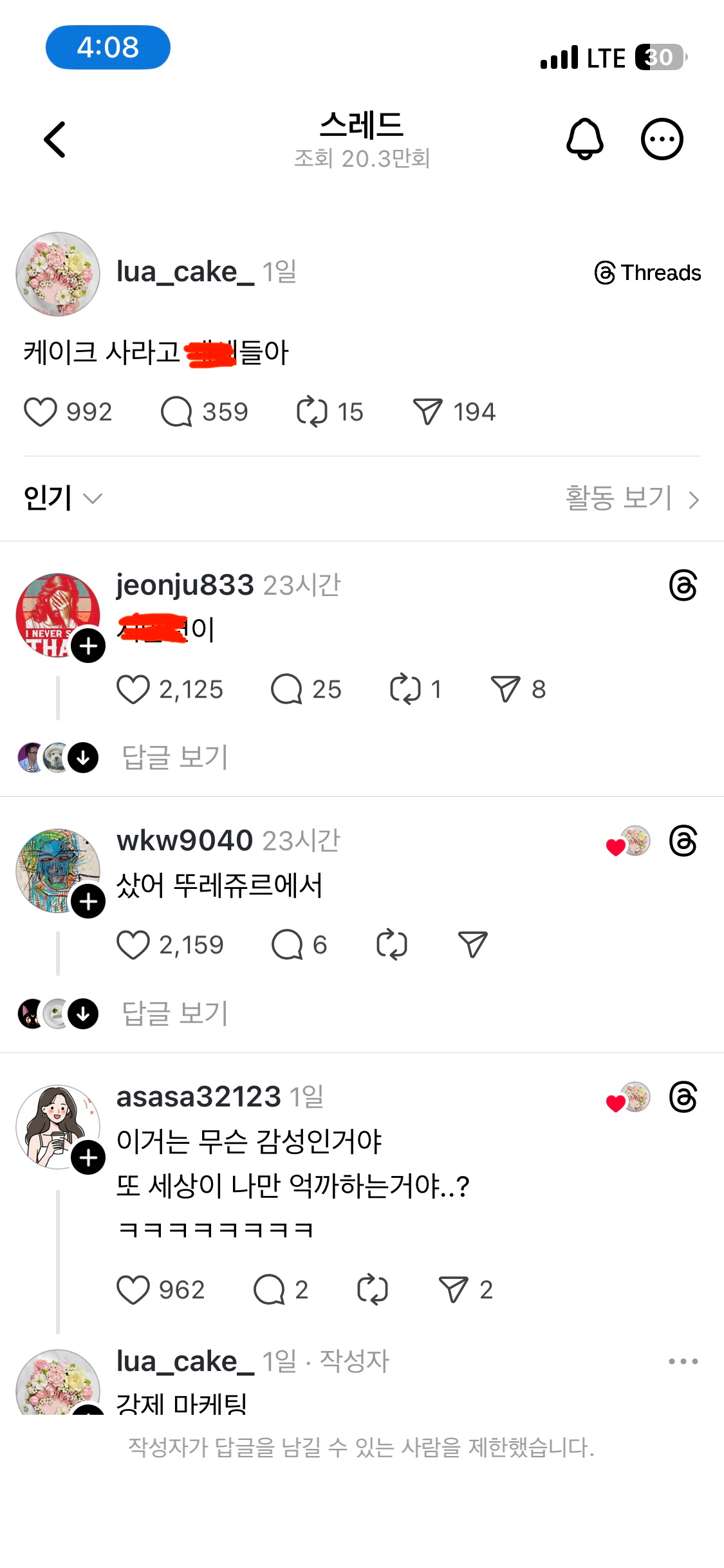The image size is (724, 1568).
Task: Reply to wkw9040's comment
Action: pyautogui.click(x=287, y=945)
